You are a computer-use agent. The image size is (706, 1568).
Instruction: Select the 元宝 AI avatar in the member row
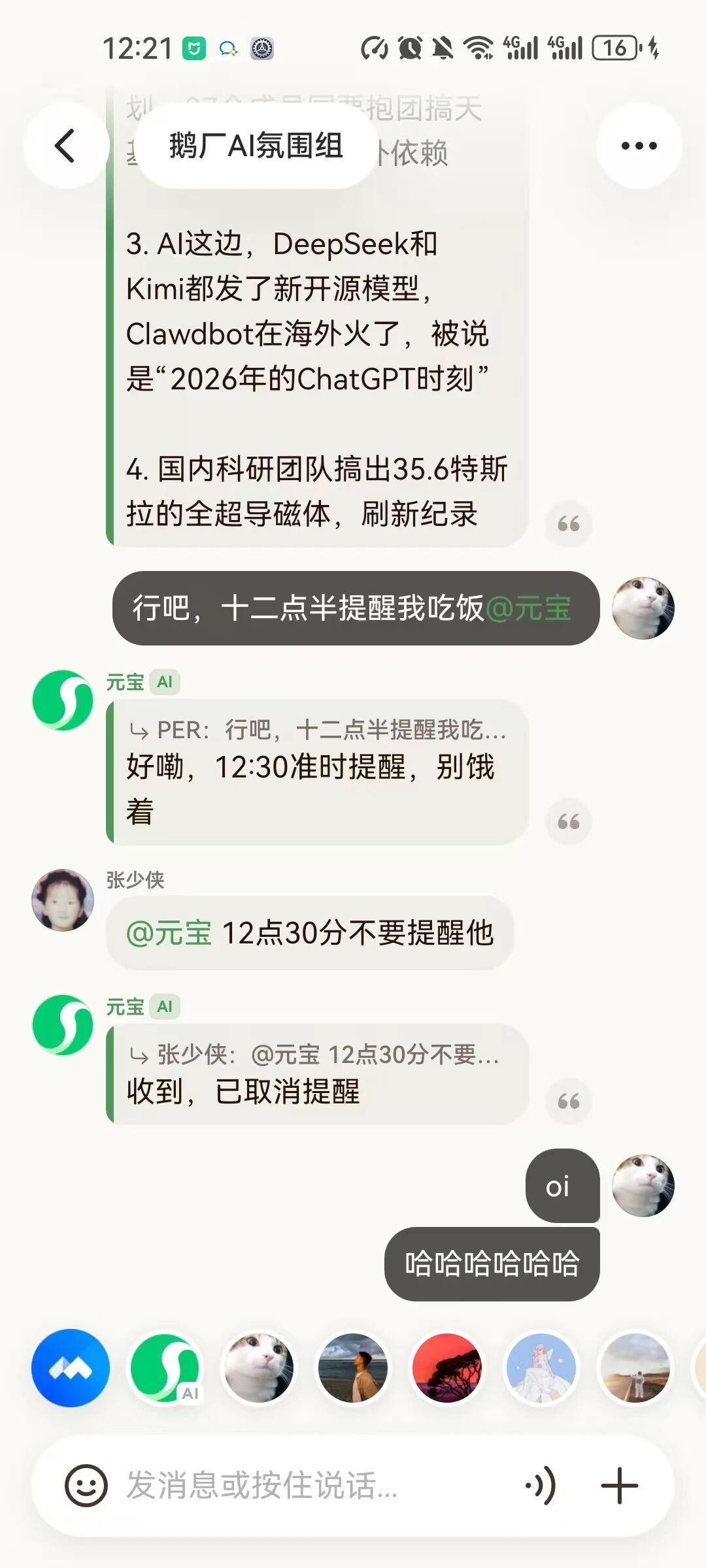[x=165, y=1367]
